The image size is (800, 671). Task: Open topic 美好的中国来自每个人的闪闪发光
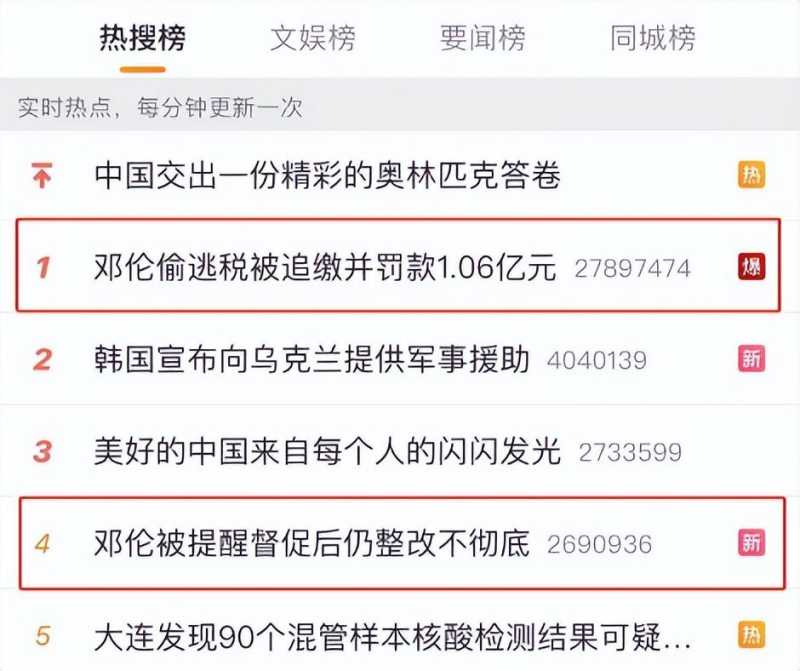pyautogui.click(x=327, y=451)
